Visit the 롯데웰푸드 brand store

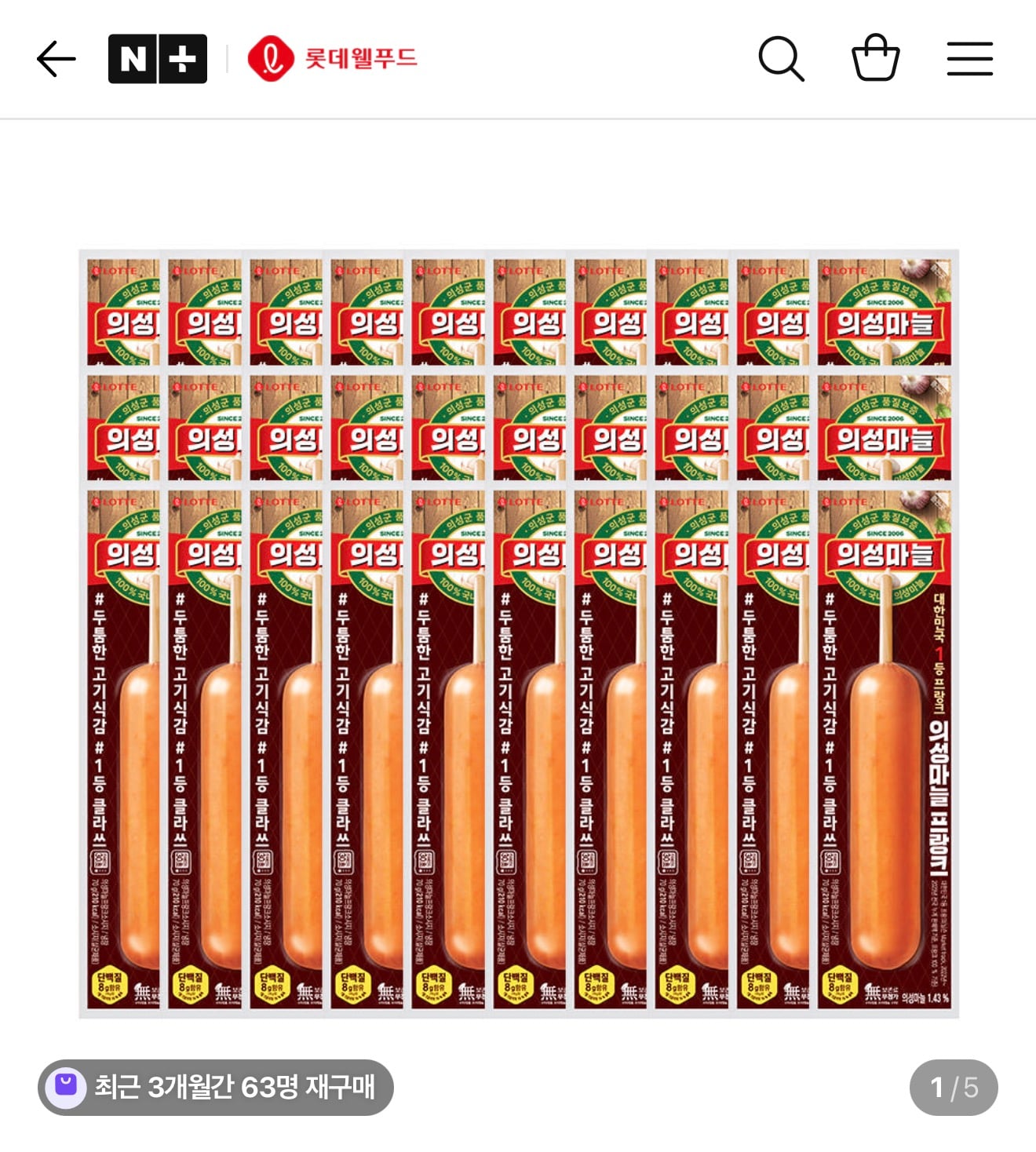(x=333, y=59)
